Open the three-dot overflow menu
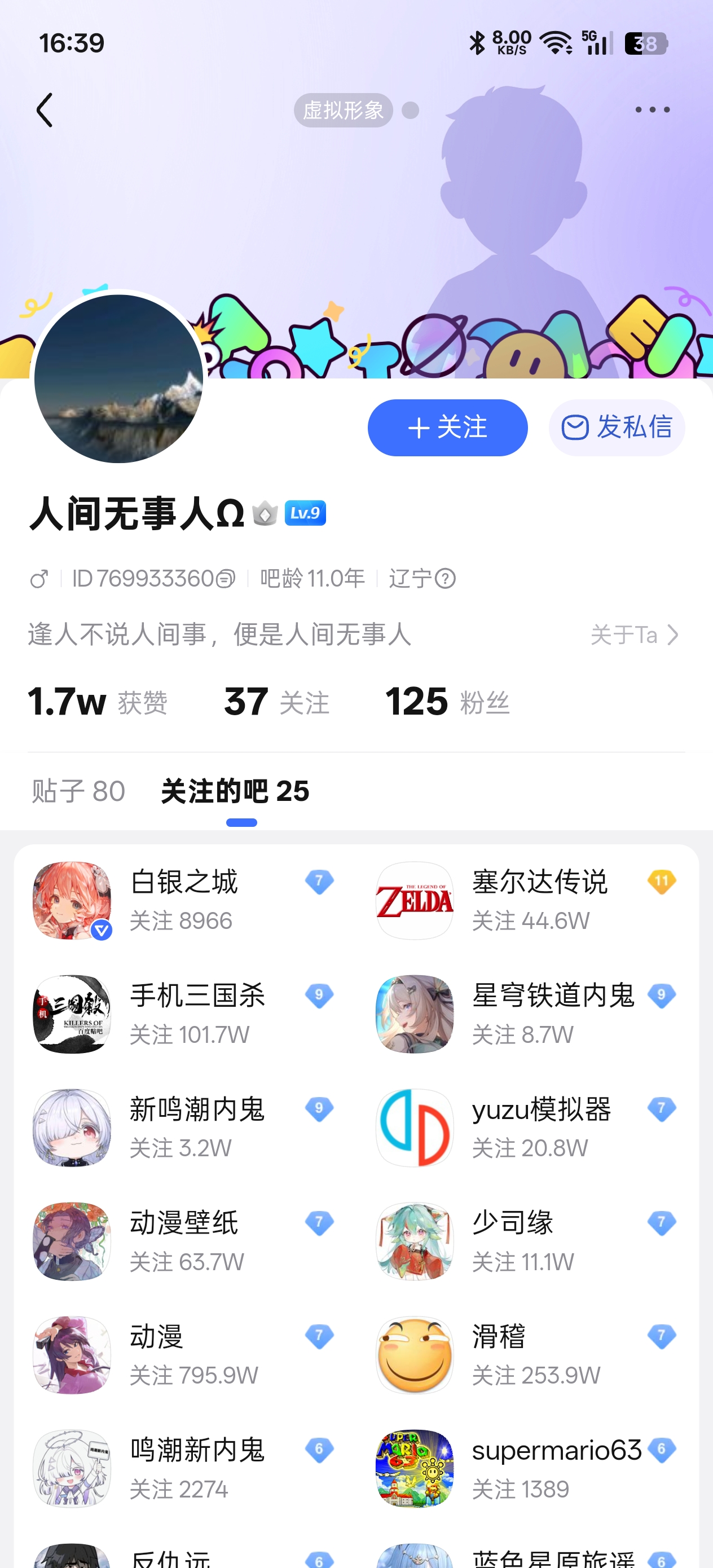 coord(652,110)
